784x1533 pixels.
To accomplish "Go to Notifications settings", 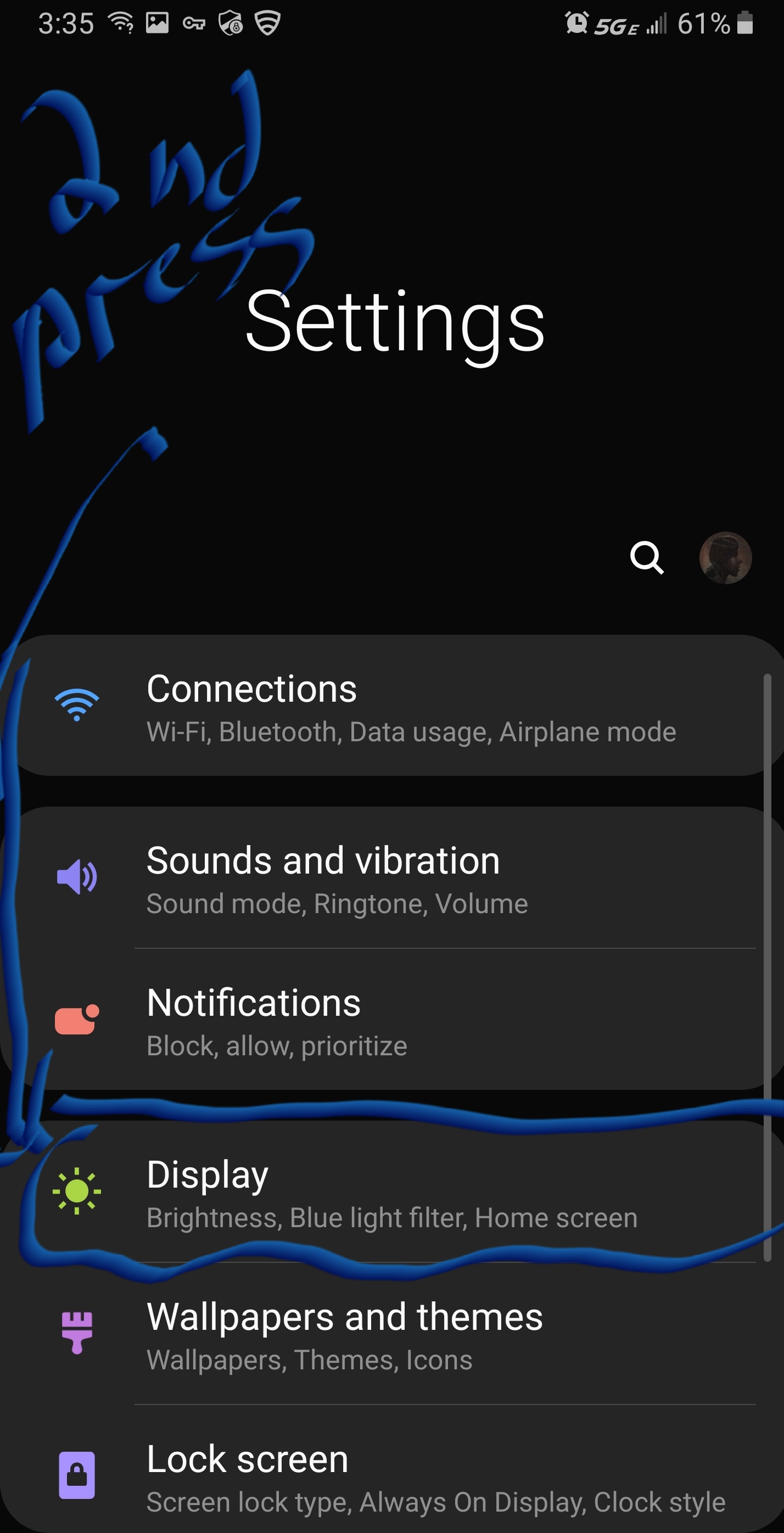I will 393,1020.
